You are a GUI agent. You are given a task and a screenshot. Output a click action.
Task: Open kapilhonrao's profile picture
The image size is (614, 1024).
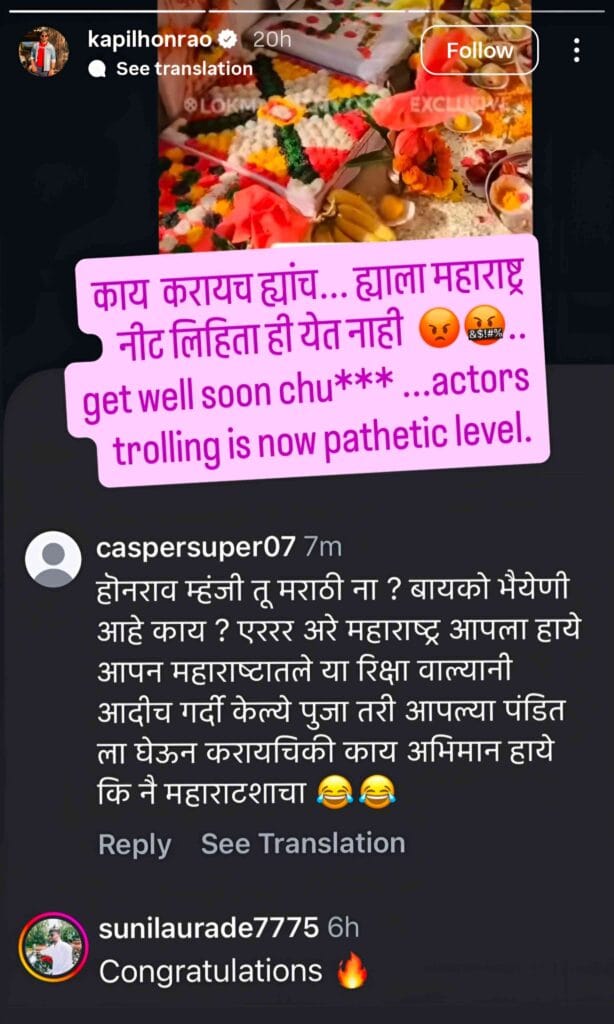tap(44, 52)
